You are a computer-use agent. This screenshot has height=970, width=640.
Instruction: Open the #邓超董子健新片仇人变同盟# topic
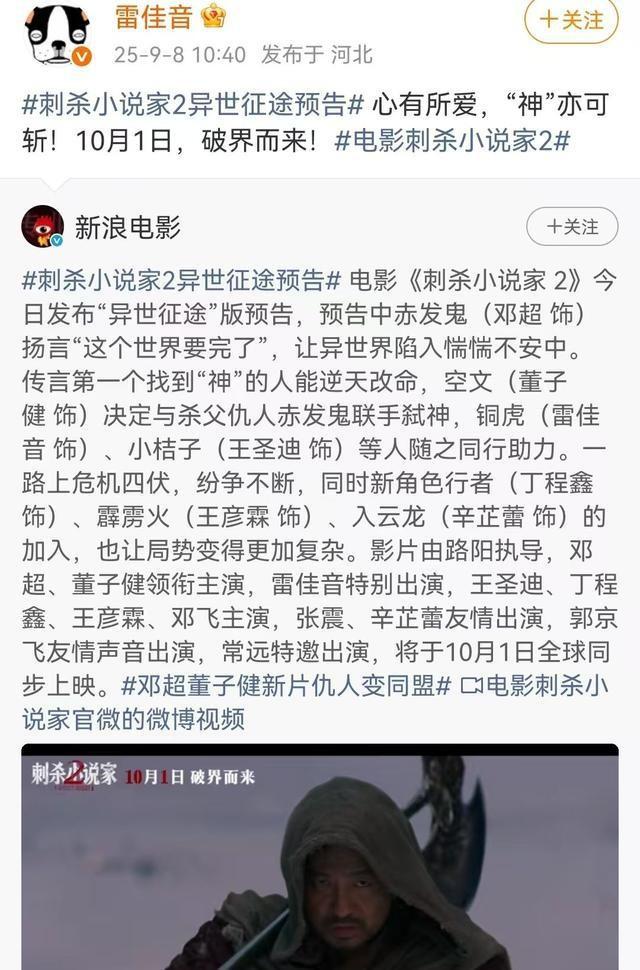tap(285, 686)
